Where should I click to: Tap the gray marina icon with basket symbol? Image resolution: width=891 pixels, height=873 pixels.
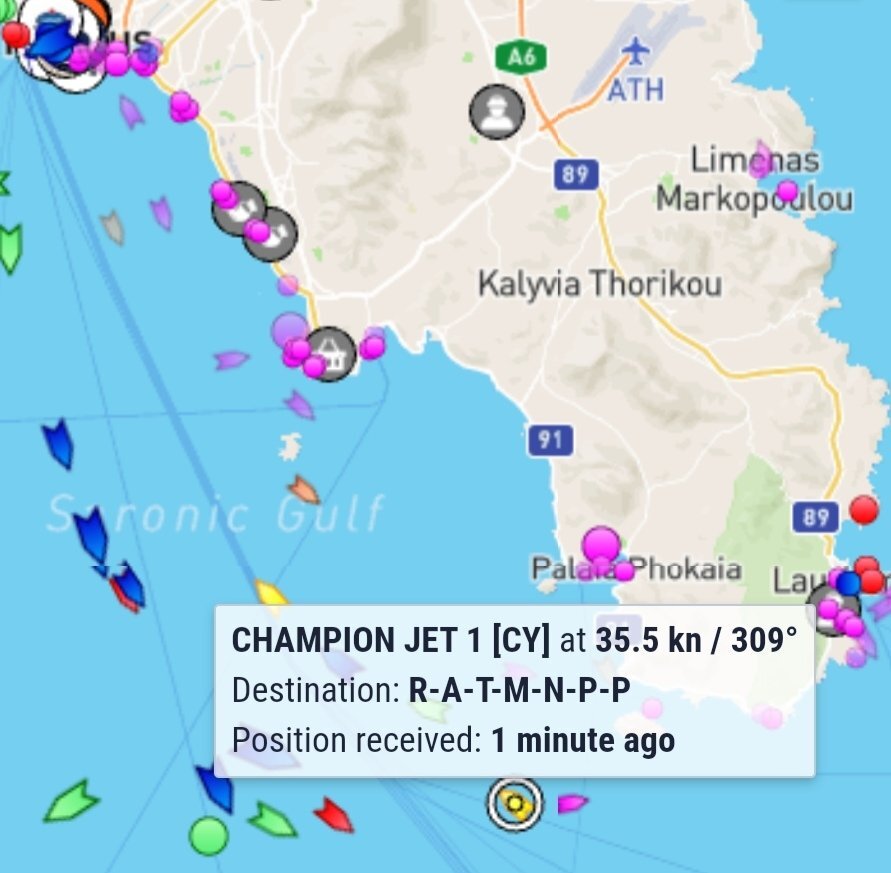point(330,353)
